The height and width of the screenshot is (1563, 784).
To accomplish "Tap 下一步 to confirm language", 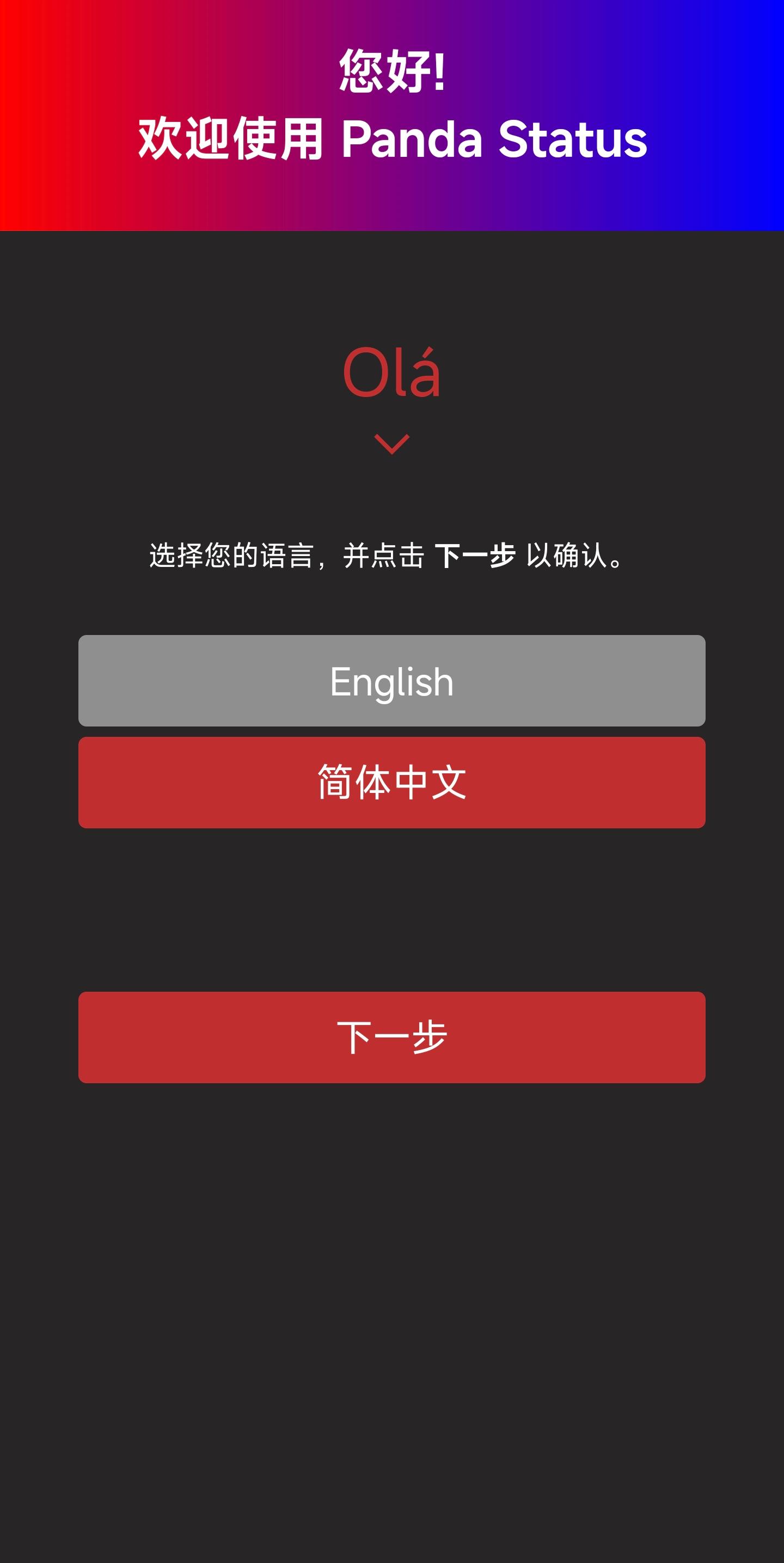I will (x=391, y=1037).
